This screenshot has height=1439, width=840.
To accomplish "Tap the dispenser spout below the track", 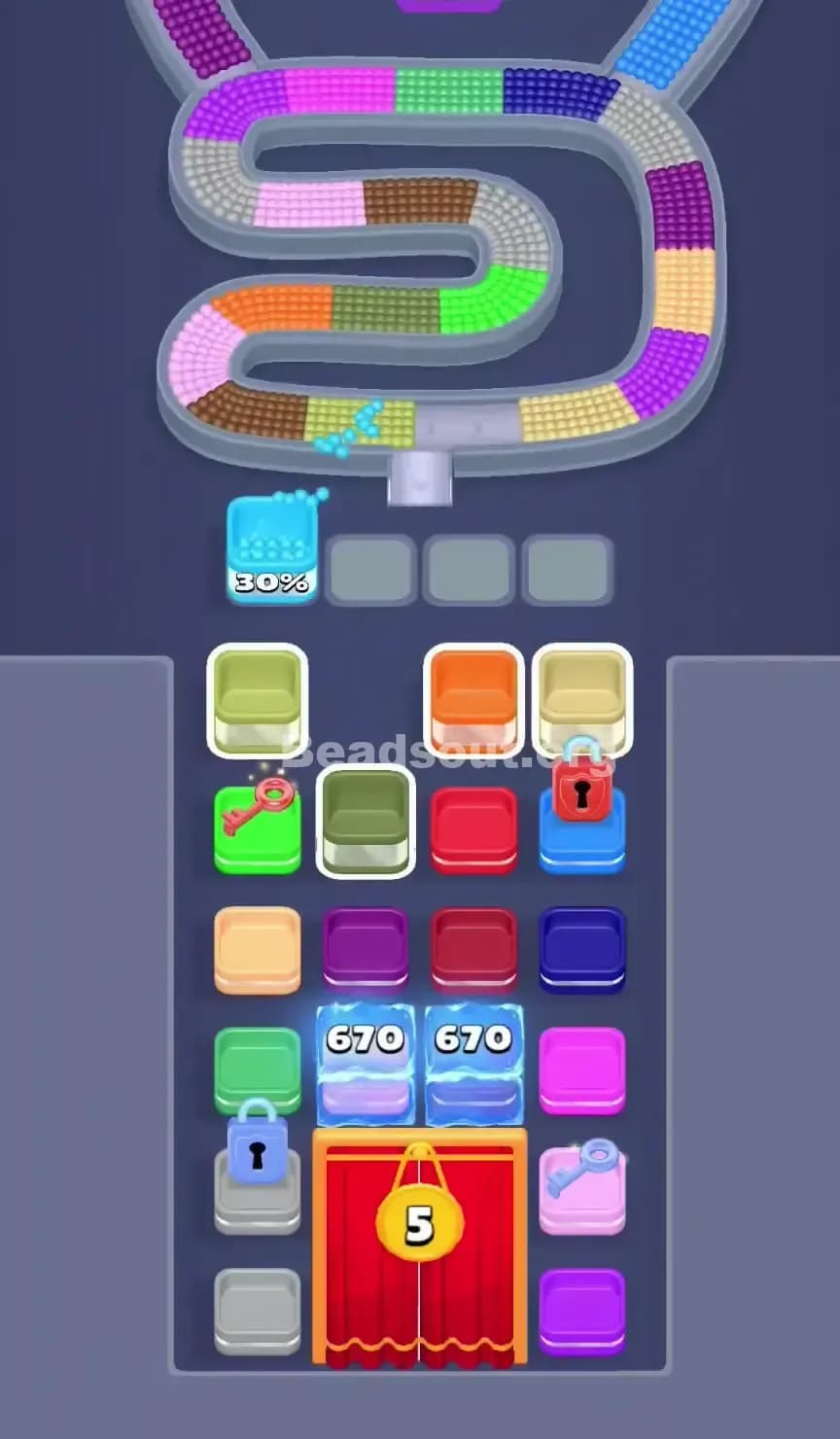I will coord(420,476).
